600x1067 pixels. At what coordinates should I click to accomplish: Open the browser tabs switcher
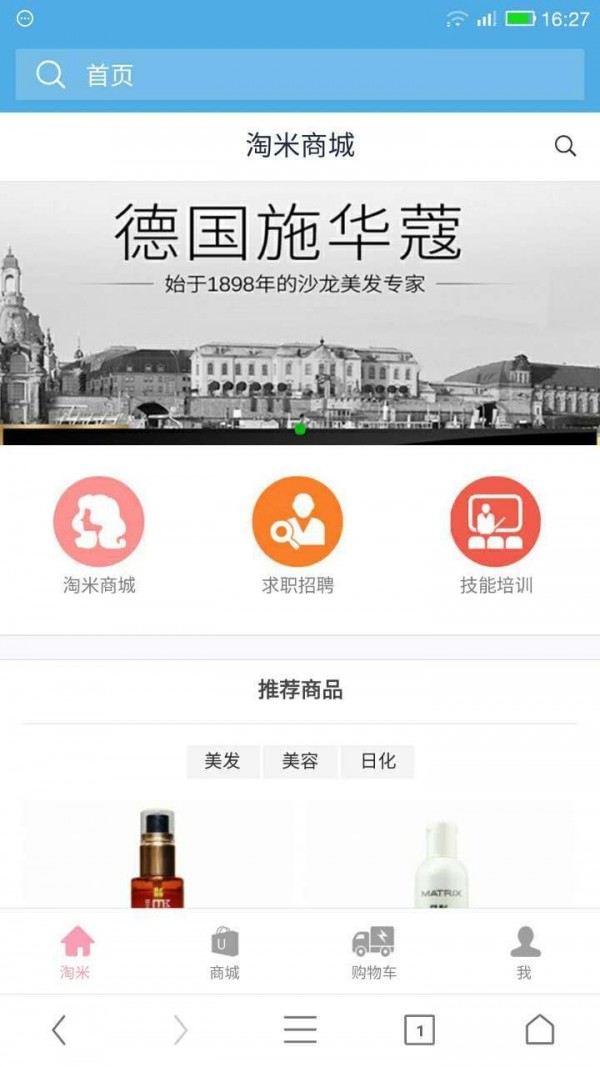tap(419, 1030)
